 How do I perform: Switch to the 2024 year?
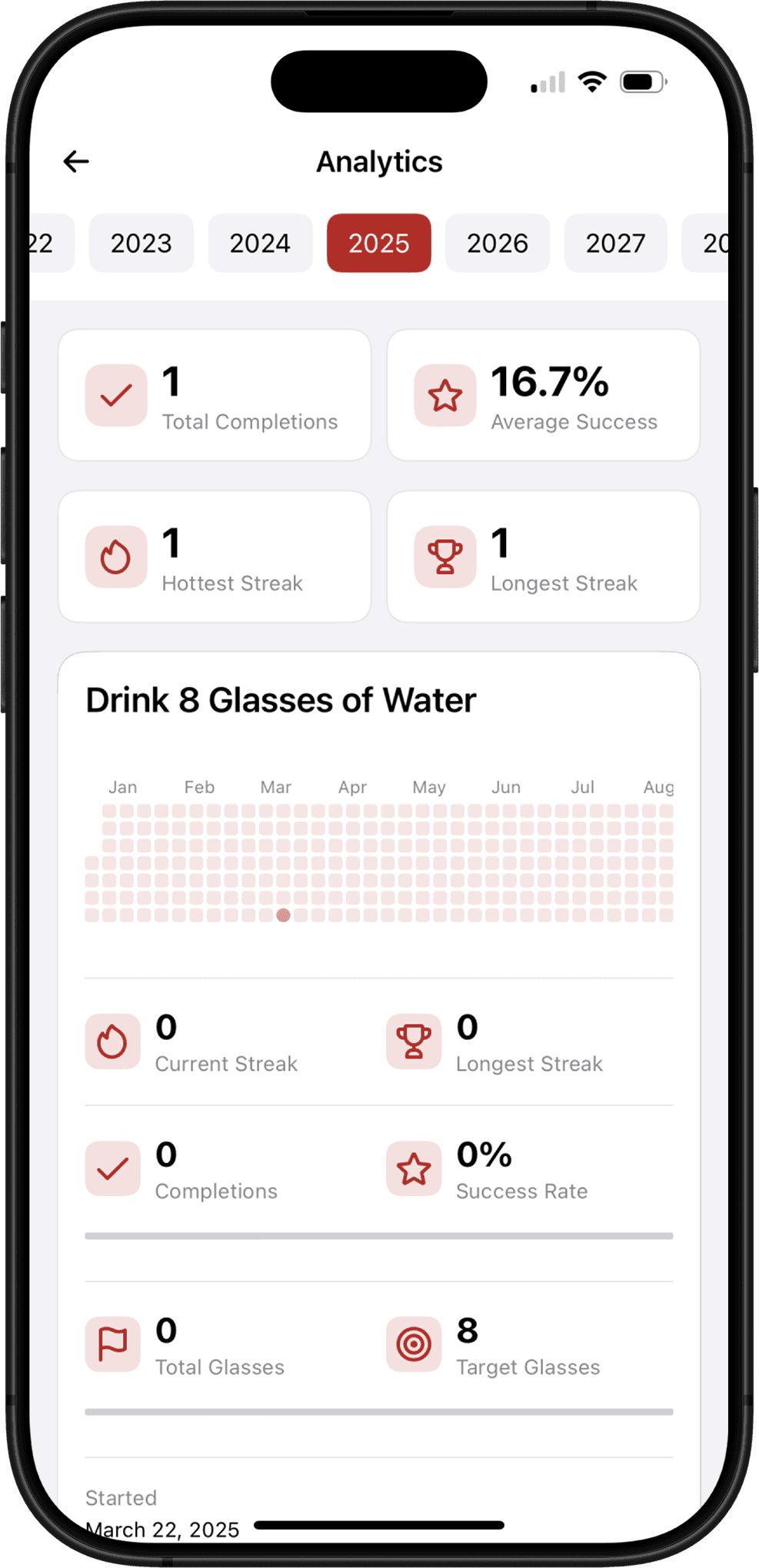click(x=260, y=243)
